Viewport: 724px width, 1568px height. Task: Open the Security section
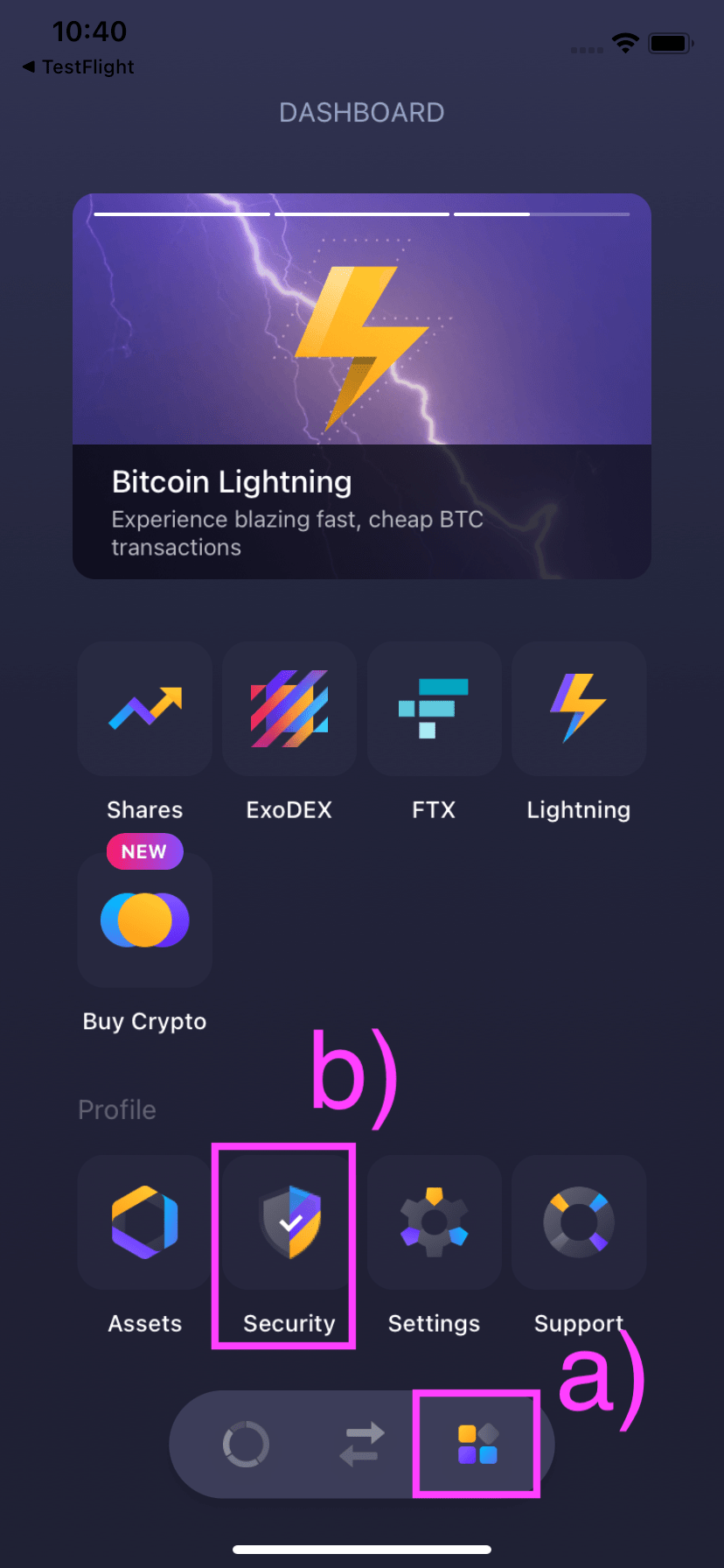click(289, 1222)
